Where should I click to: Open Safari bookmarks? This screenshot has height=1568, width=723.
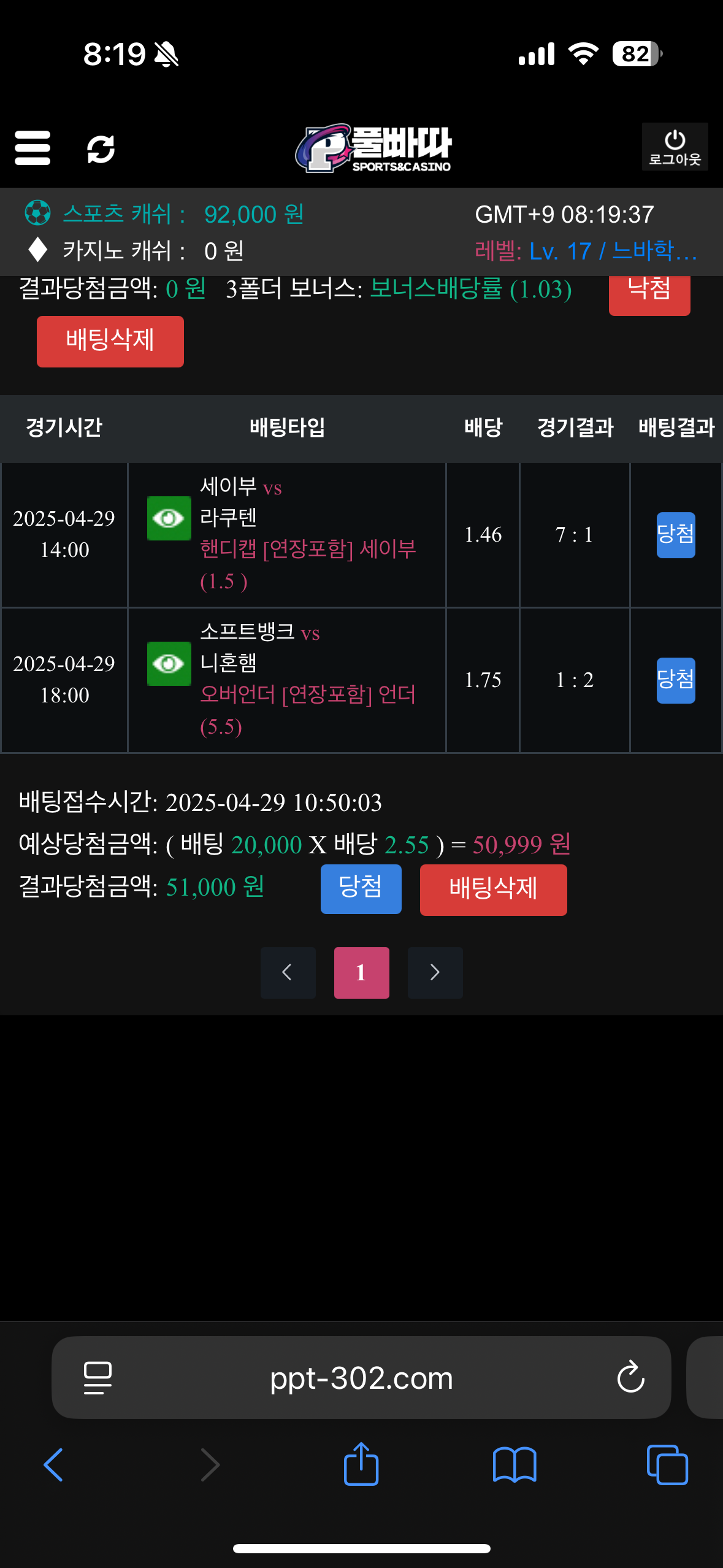click(x=515, y=1465)
